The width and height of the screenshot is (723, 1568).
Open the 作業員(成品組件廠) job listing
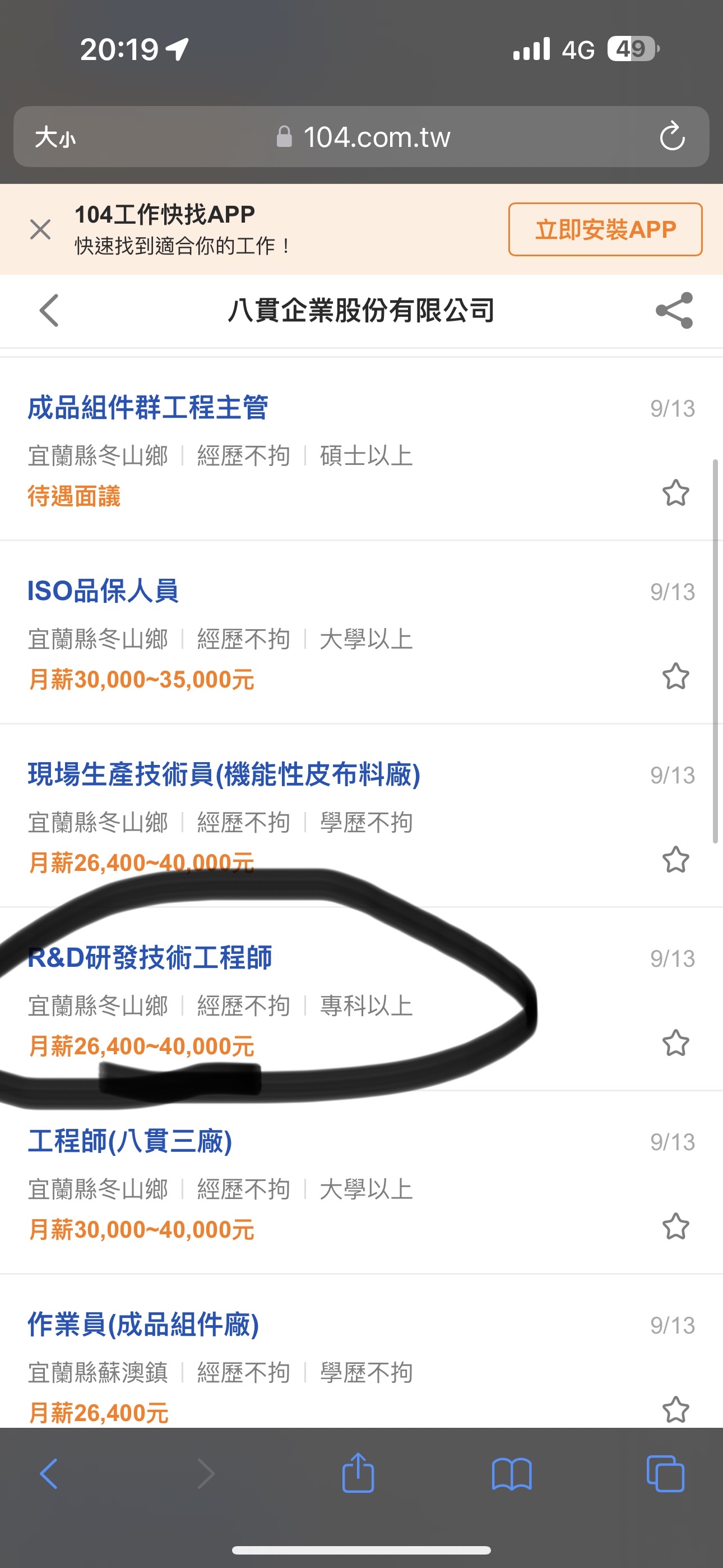[143, 1325]
